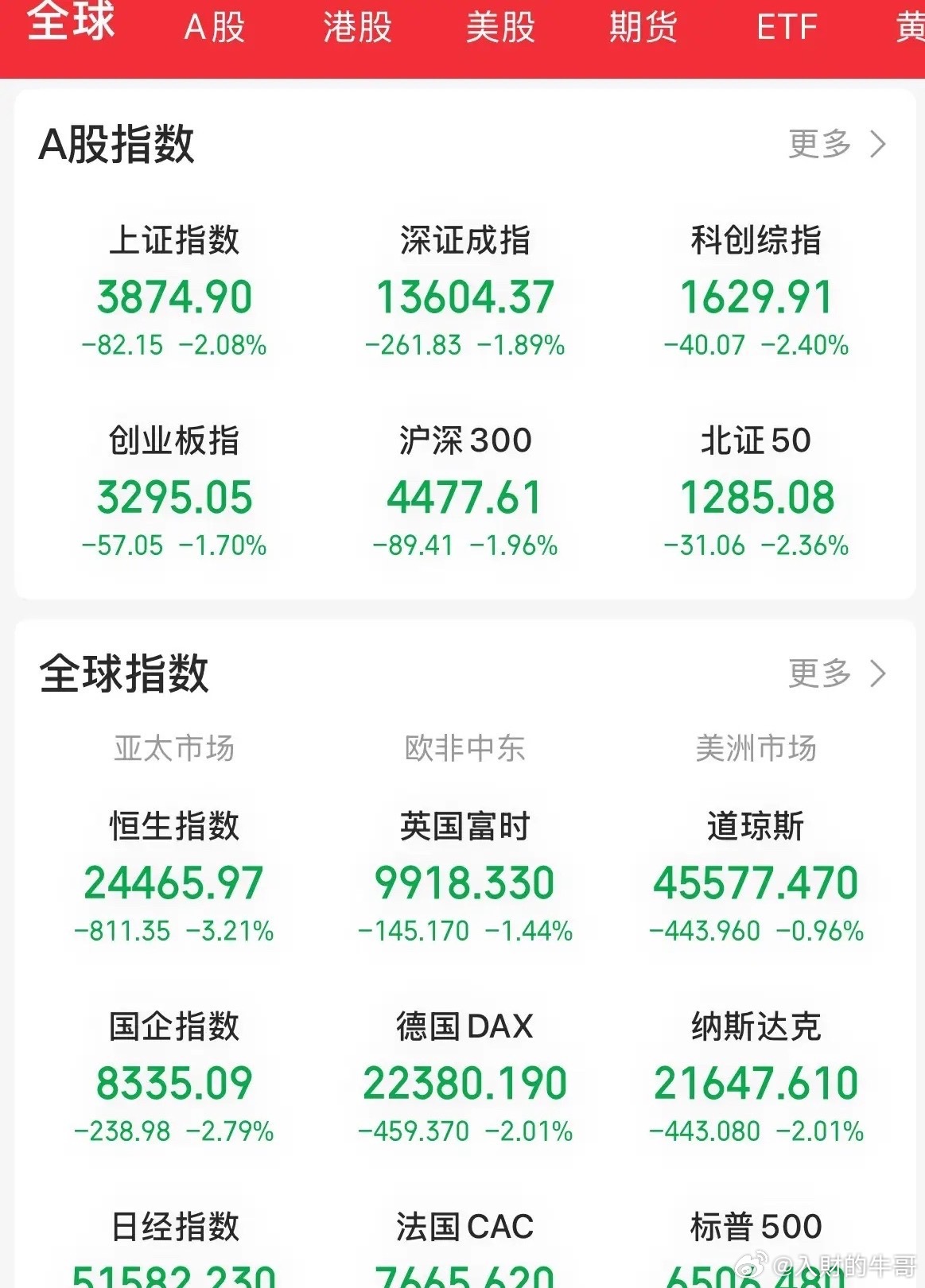Screen dimensions: 925x1288
Task: Click 更多 next to 全球指数
Action: 819,673
